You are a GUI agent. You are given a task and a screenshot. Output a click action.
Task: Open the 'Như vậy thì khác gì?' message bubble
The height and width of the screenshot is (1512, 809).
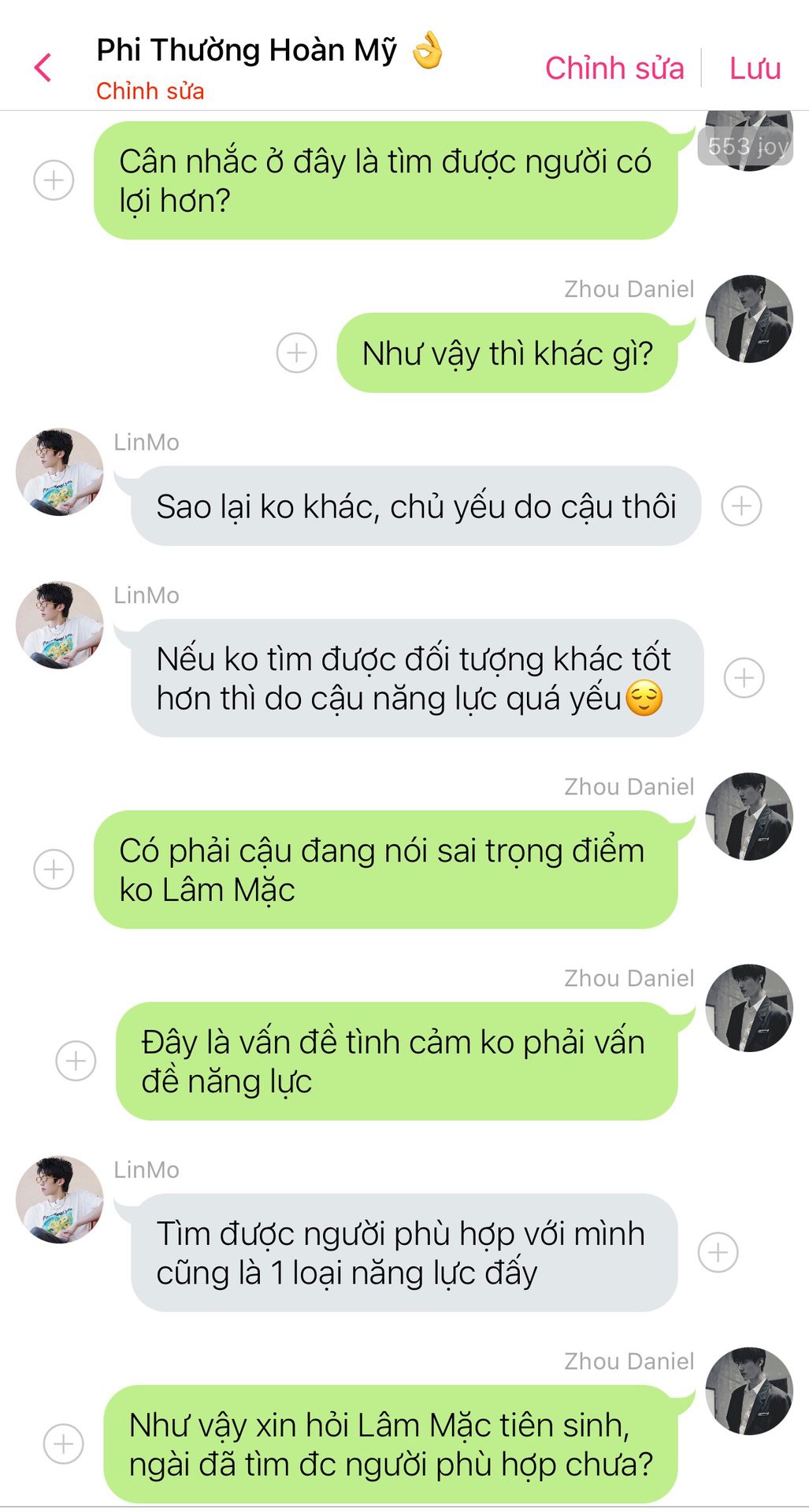(x=507, y=353)
